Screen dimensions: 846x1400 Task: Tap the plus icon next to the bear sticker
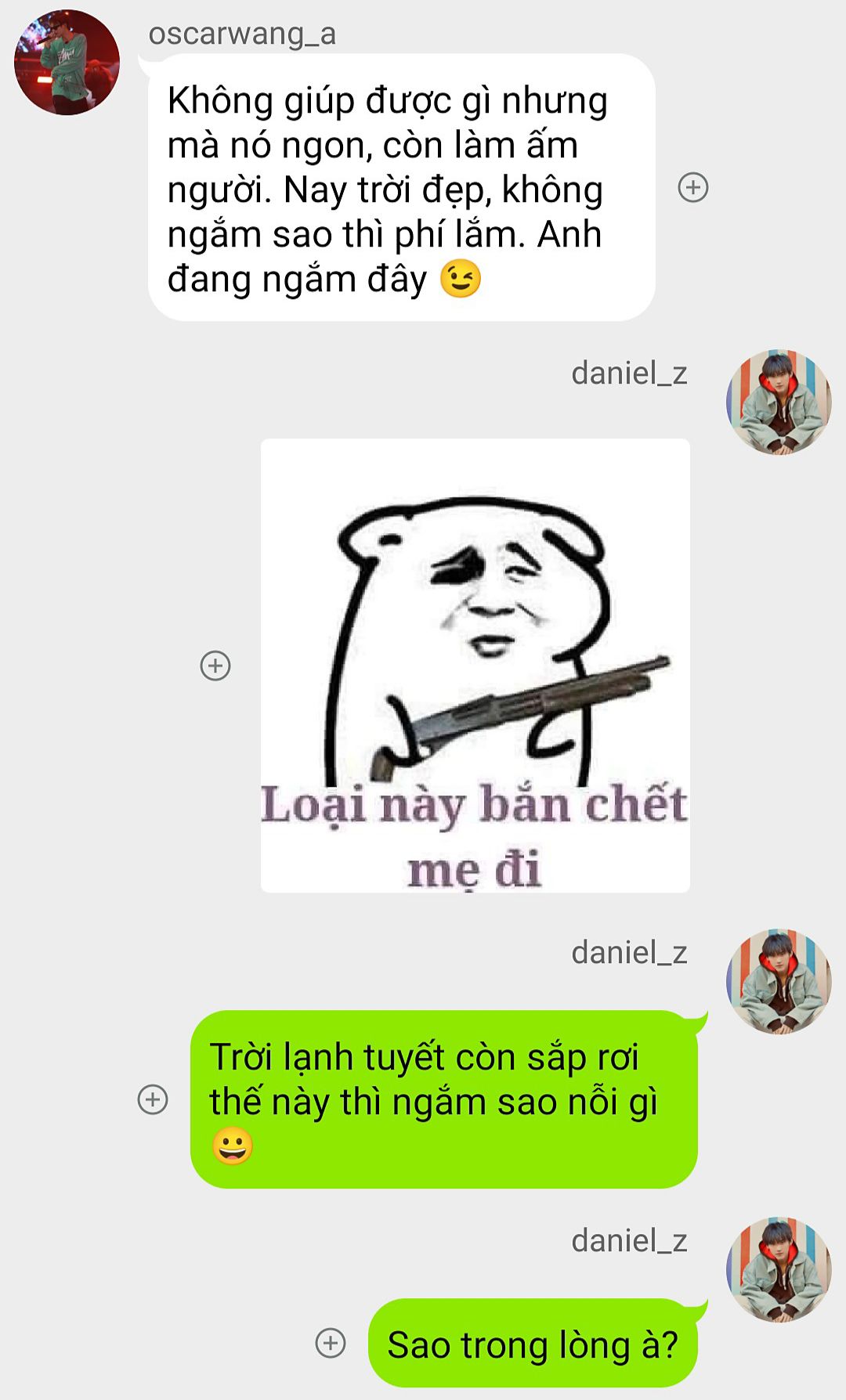[x=215, y=666]
